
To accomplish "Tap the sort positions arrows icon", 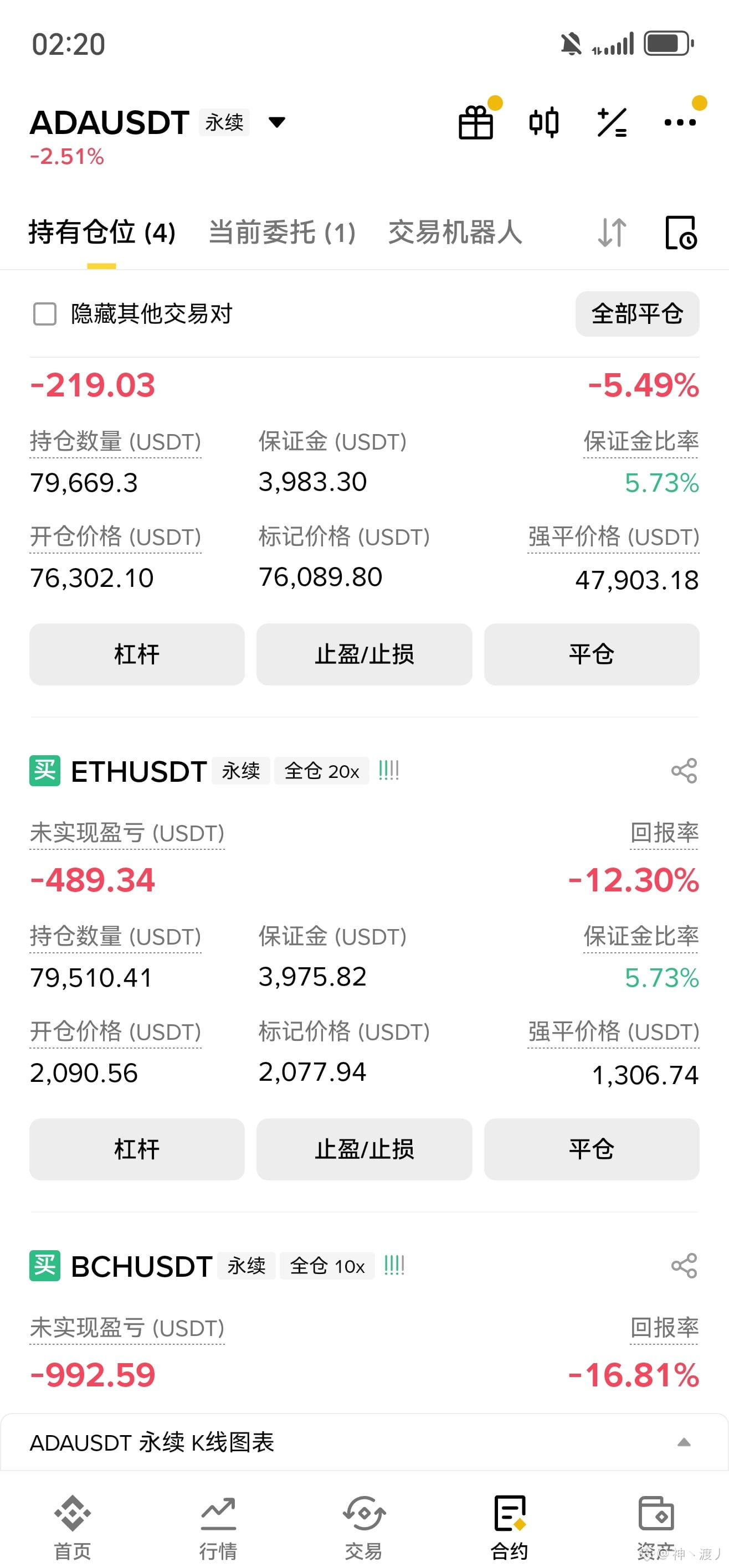I will coord(612,233).
